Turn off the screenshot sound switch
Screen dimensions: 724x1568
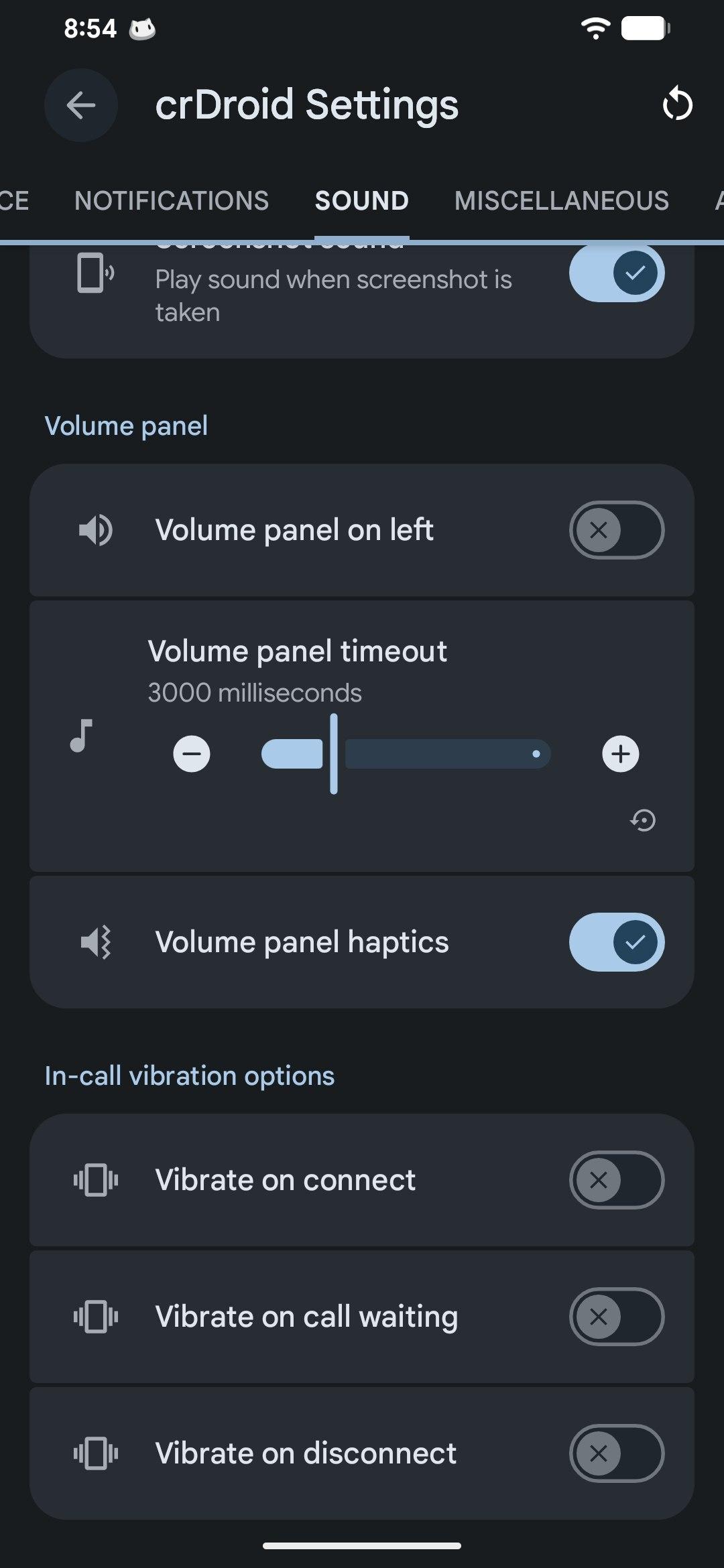[617, 273]
